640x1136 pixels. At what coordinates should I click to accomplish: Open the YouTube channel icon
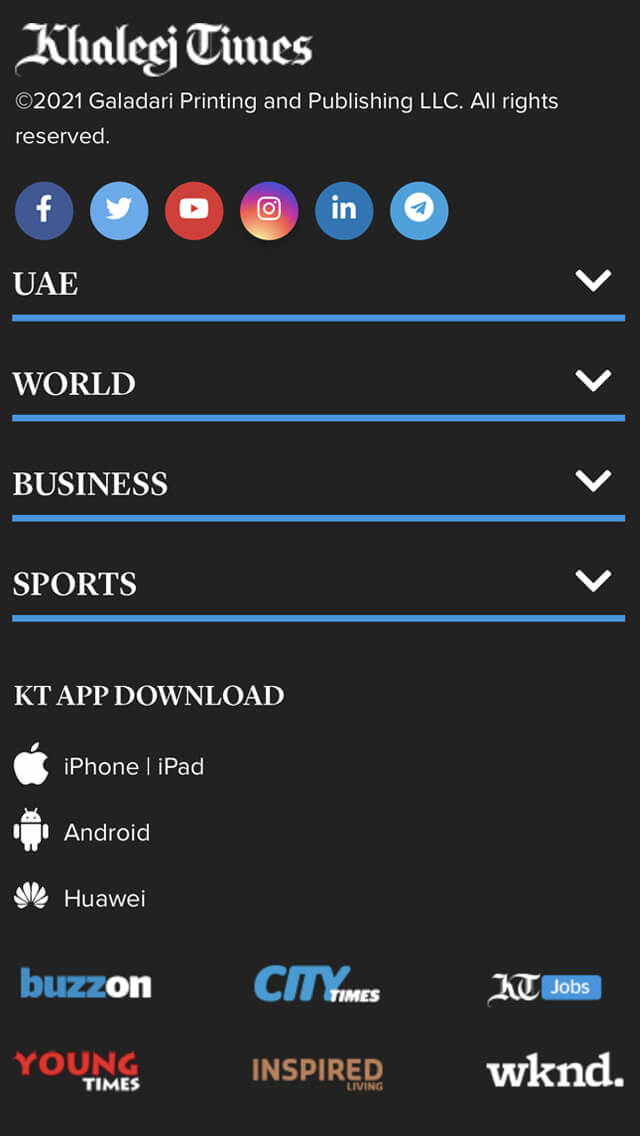pyautogui.click(x=194, y=210)
